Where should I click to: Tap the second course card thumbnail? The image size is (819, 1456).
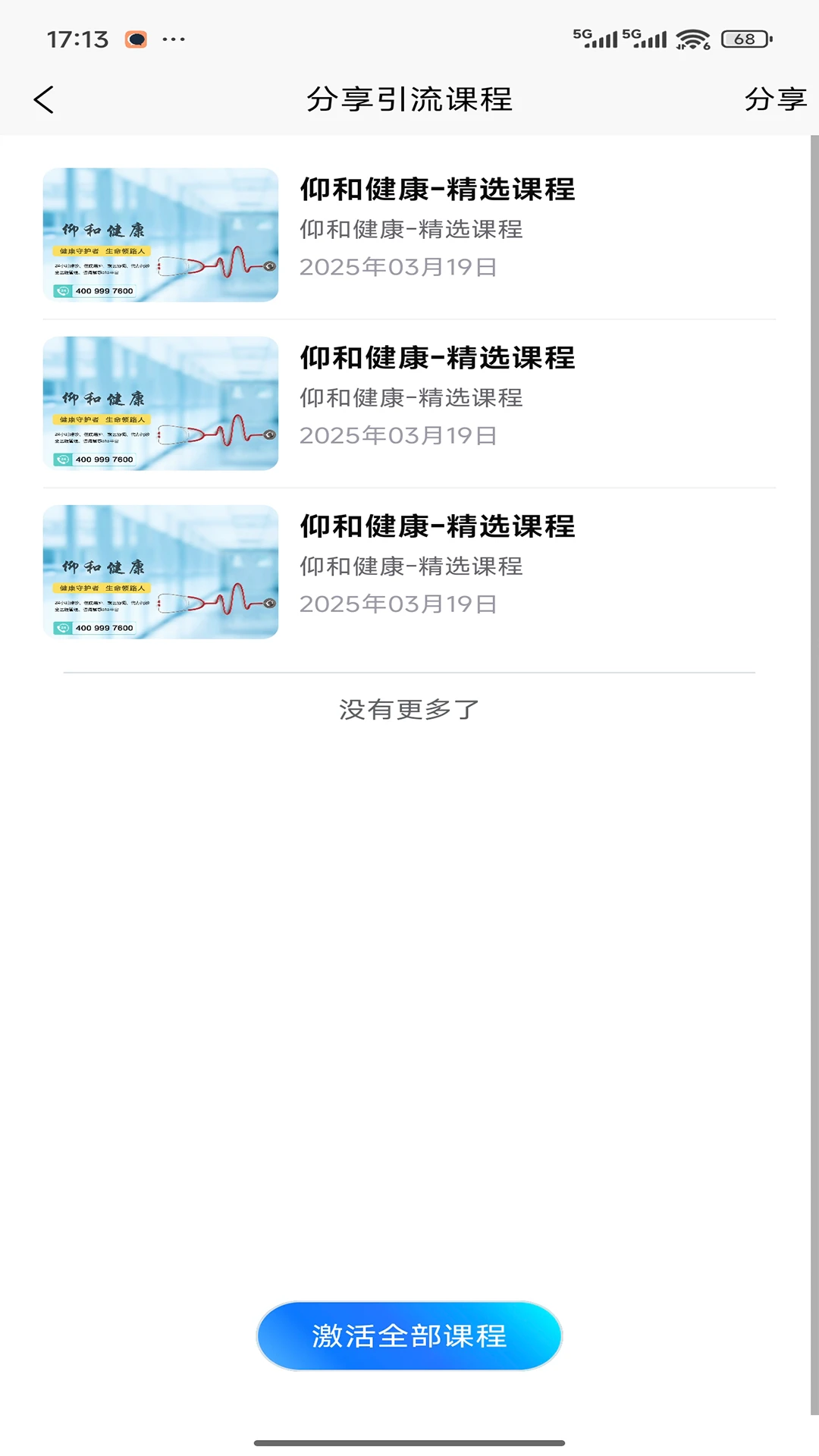[x=160, y=403]
